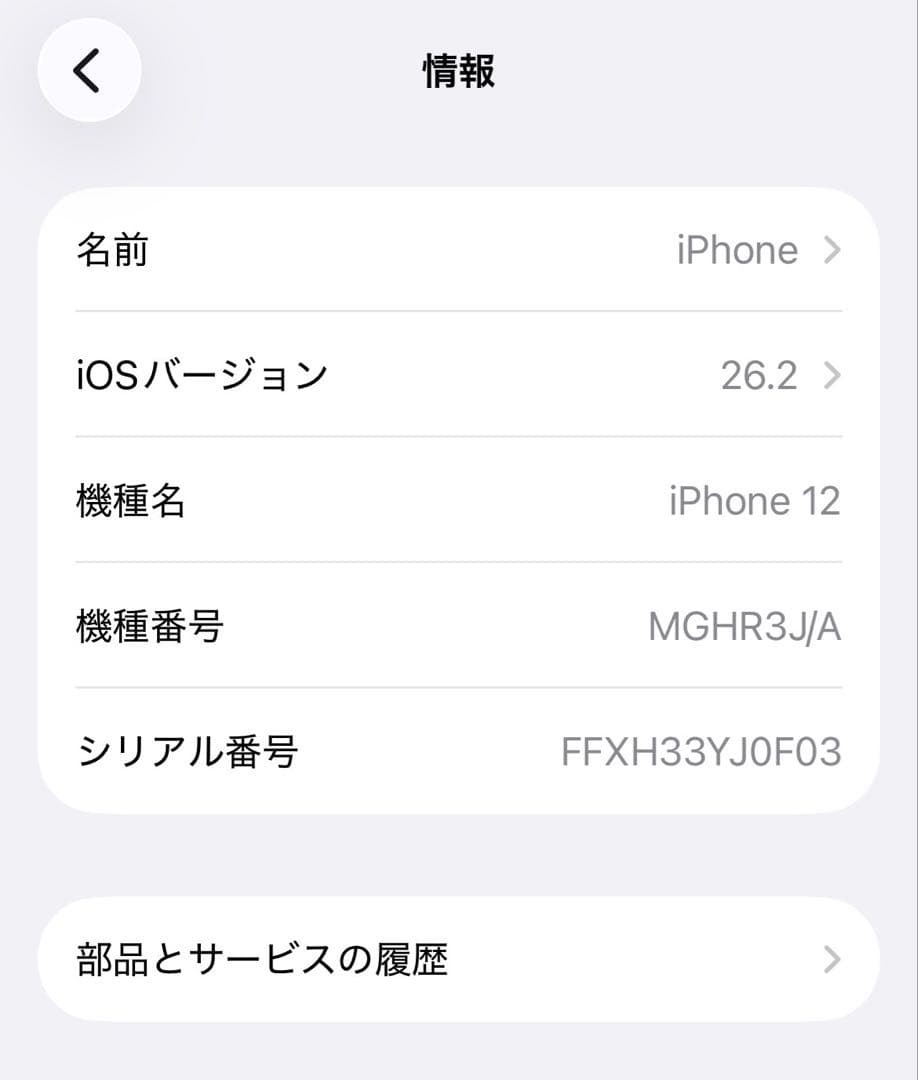Tap the 26.2 version value text
Image resolution: width=918 pixels, height=1080 pixels.
pos(760,375)
